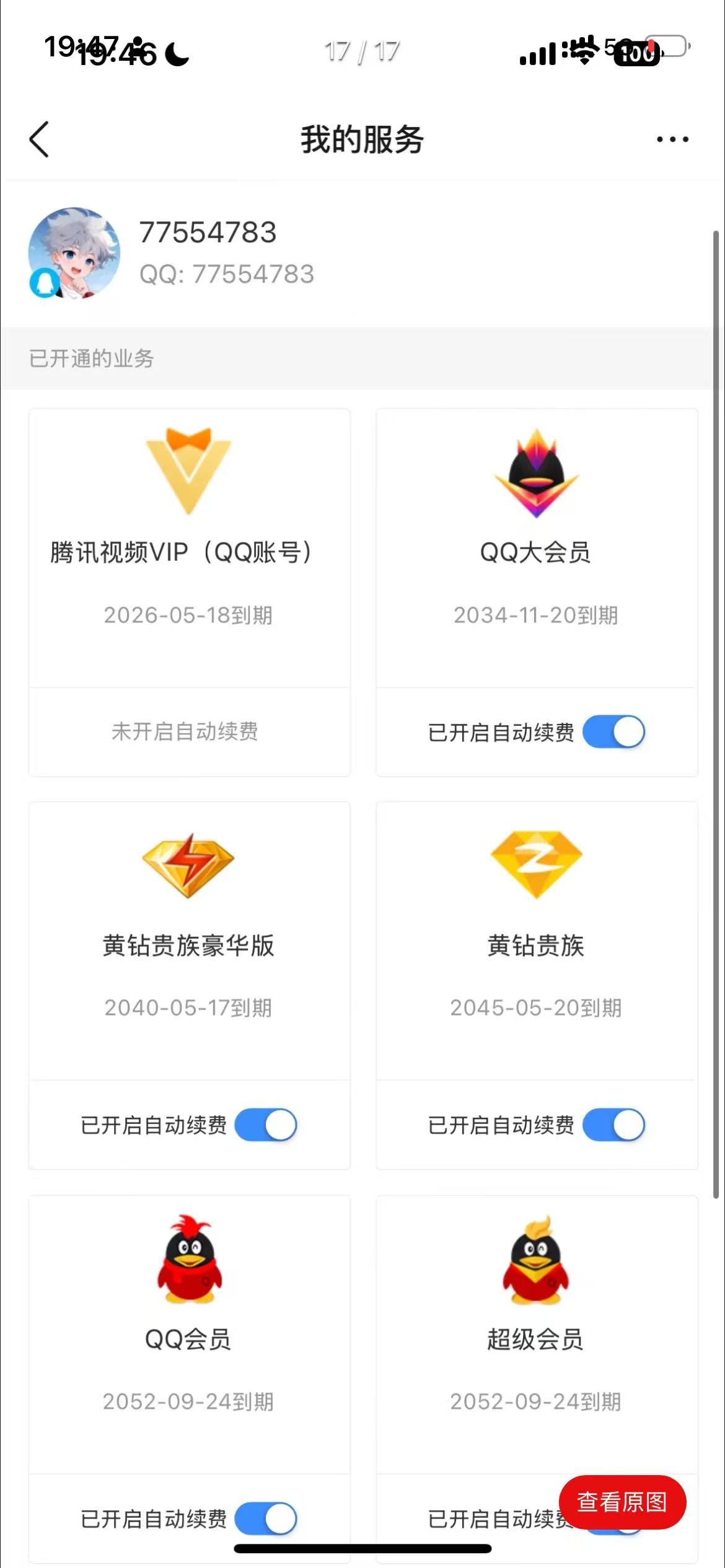Screen dimensions: 725x1568
Task: Open the three-dot overflow menu
Action: click(x=672, y=139)
